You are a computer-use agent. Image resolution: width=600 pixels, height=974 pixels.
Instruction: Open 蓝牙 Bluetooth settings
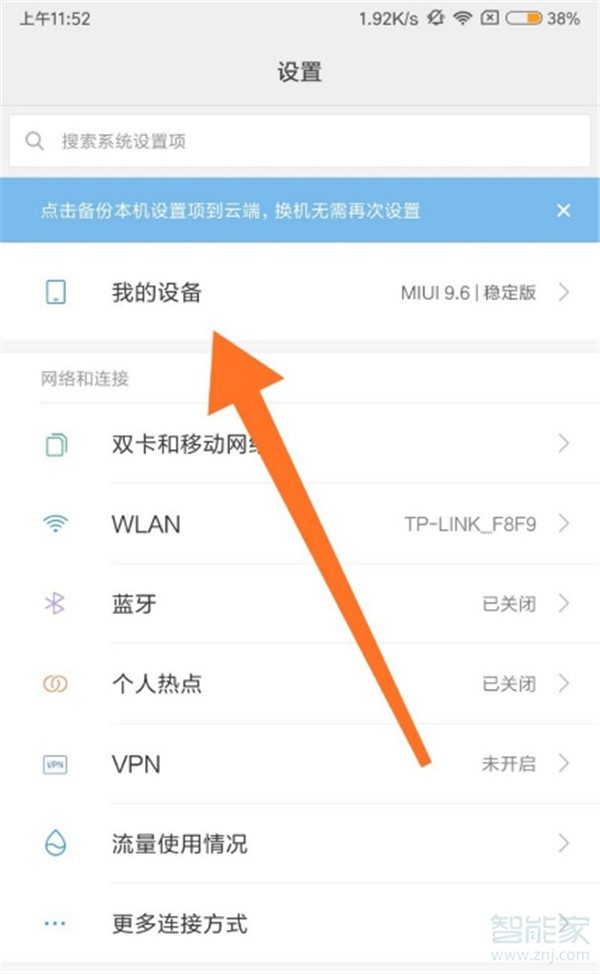tap(300, 604)
